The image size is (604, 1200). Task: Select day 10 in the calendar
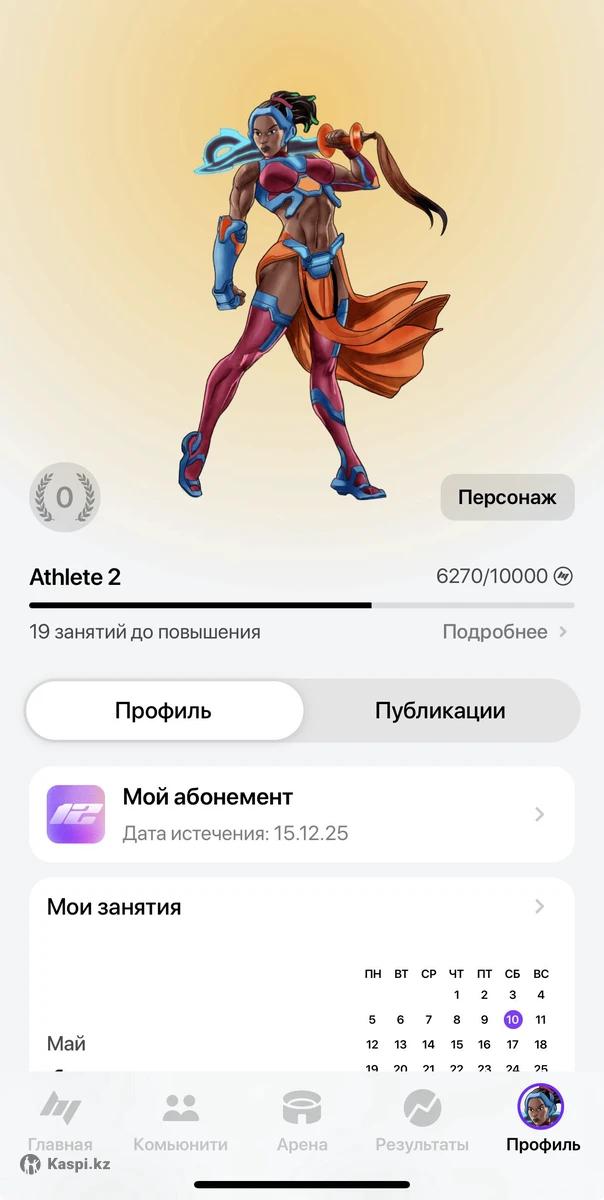512,1020
